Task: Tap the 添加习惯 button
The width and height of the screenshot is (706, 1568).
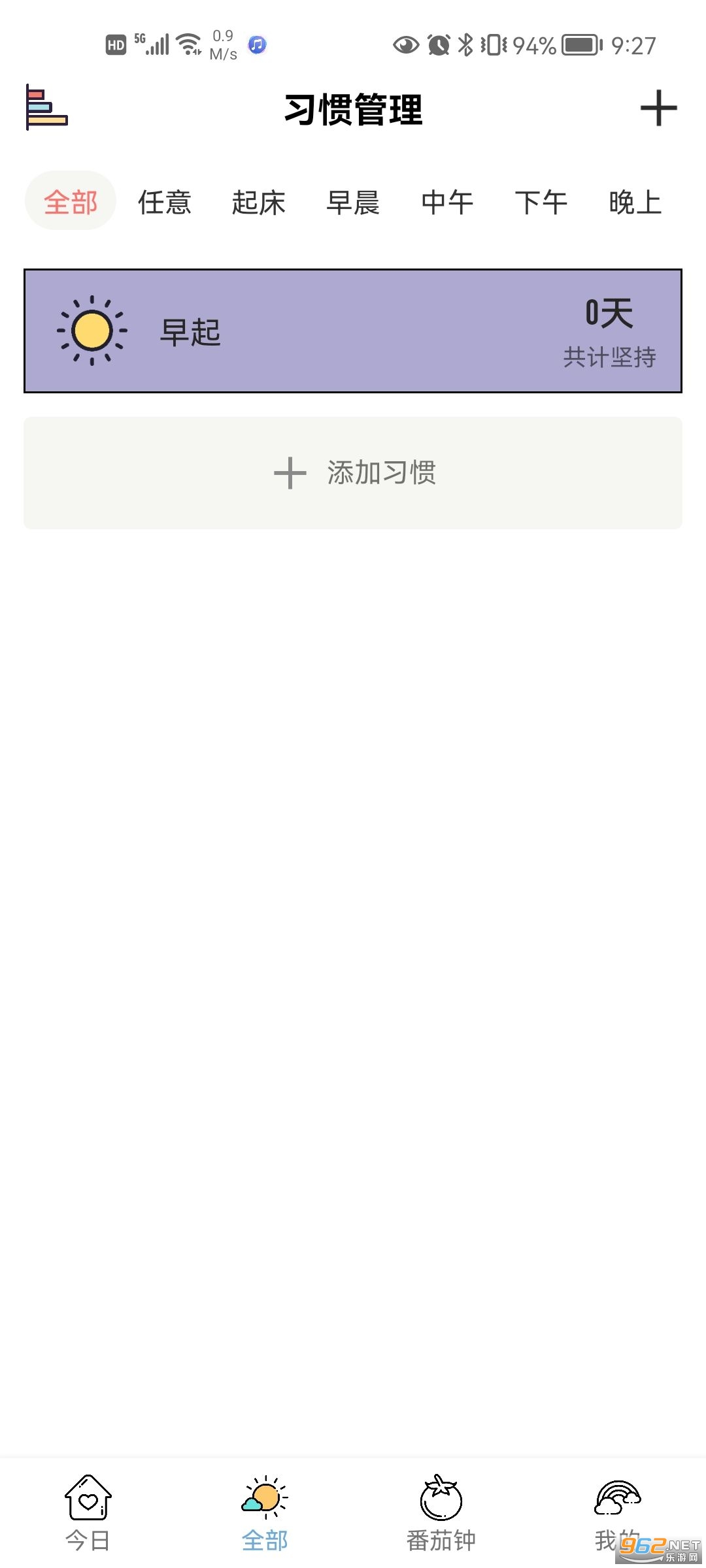Action: 353,473
